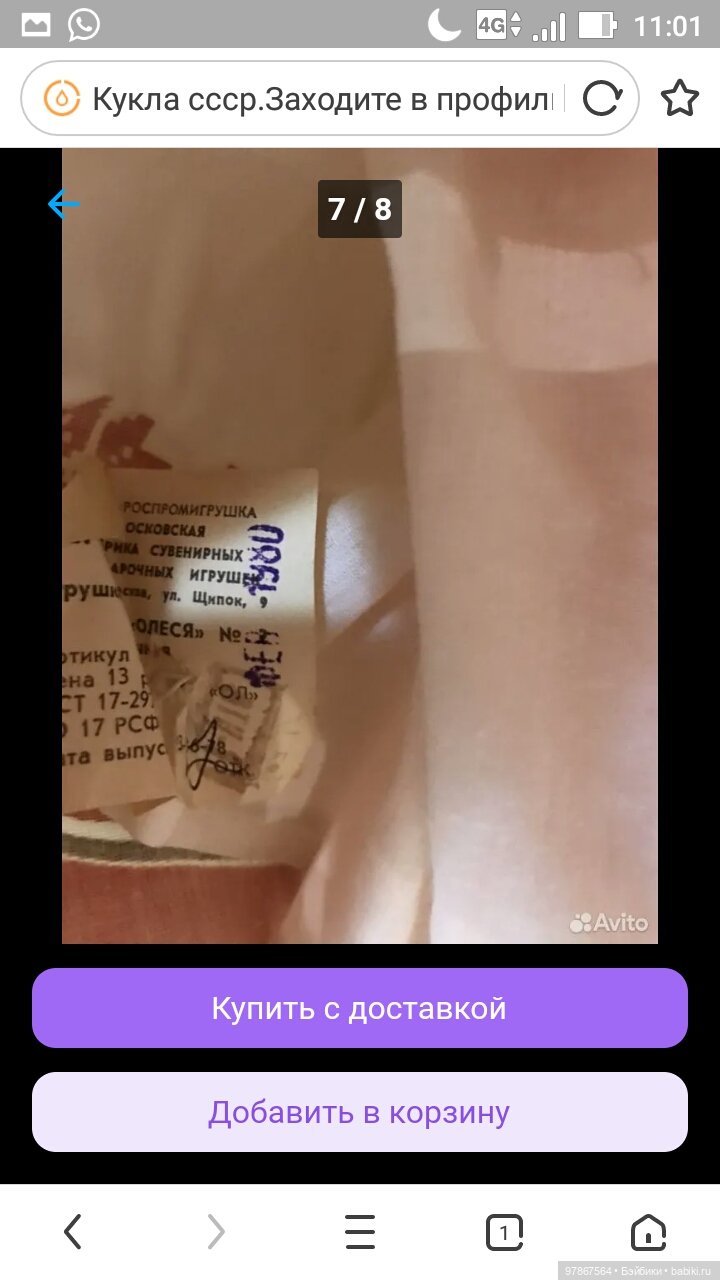
Task: Open the browser menu with three lines
Action: pos(360,1232)
